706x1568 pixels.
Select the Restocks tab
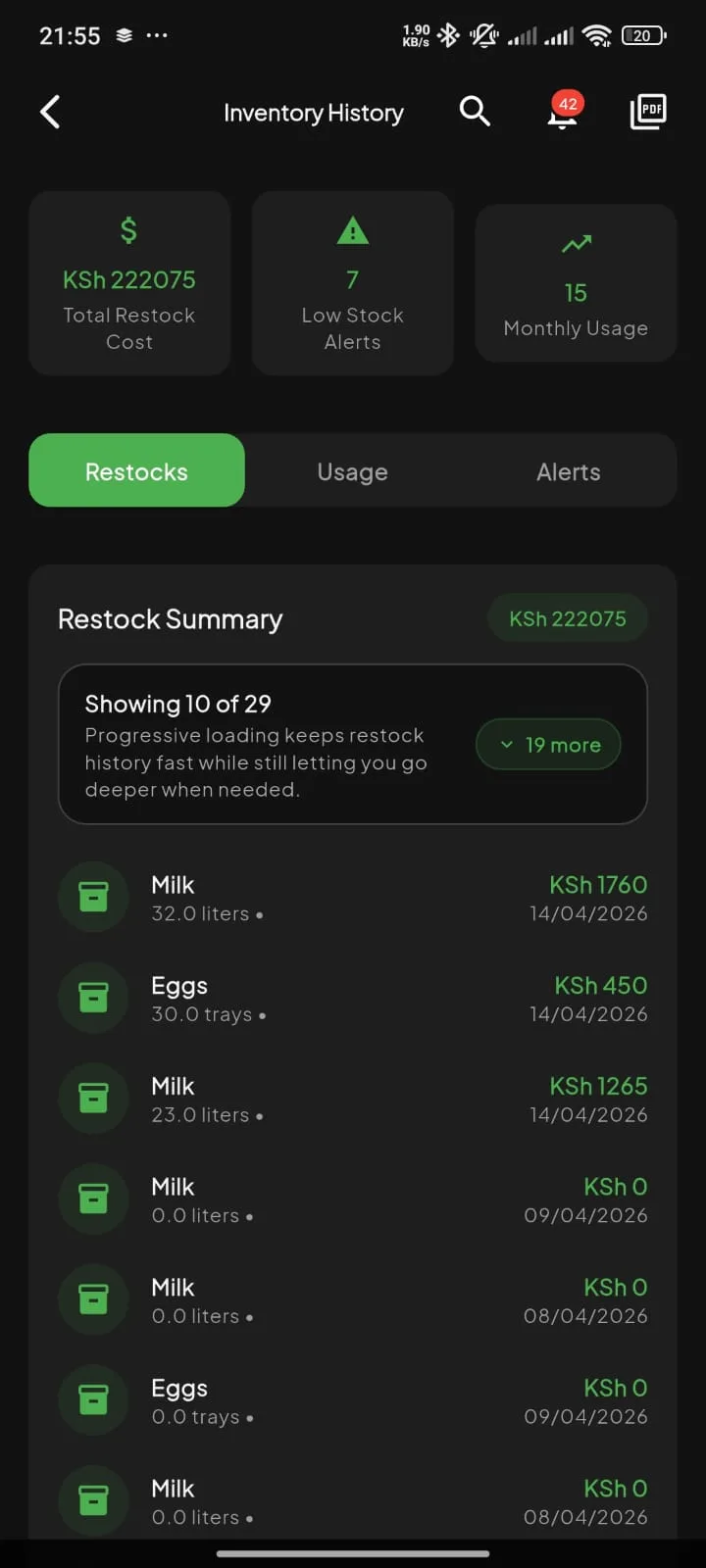tap(136, 471)
